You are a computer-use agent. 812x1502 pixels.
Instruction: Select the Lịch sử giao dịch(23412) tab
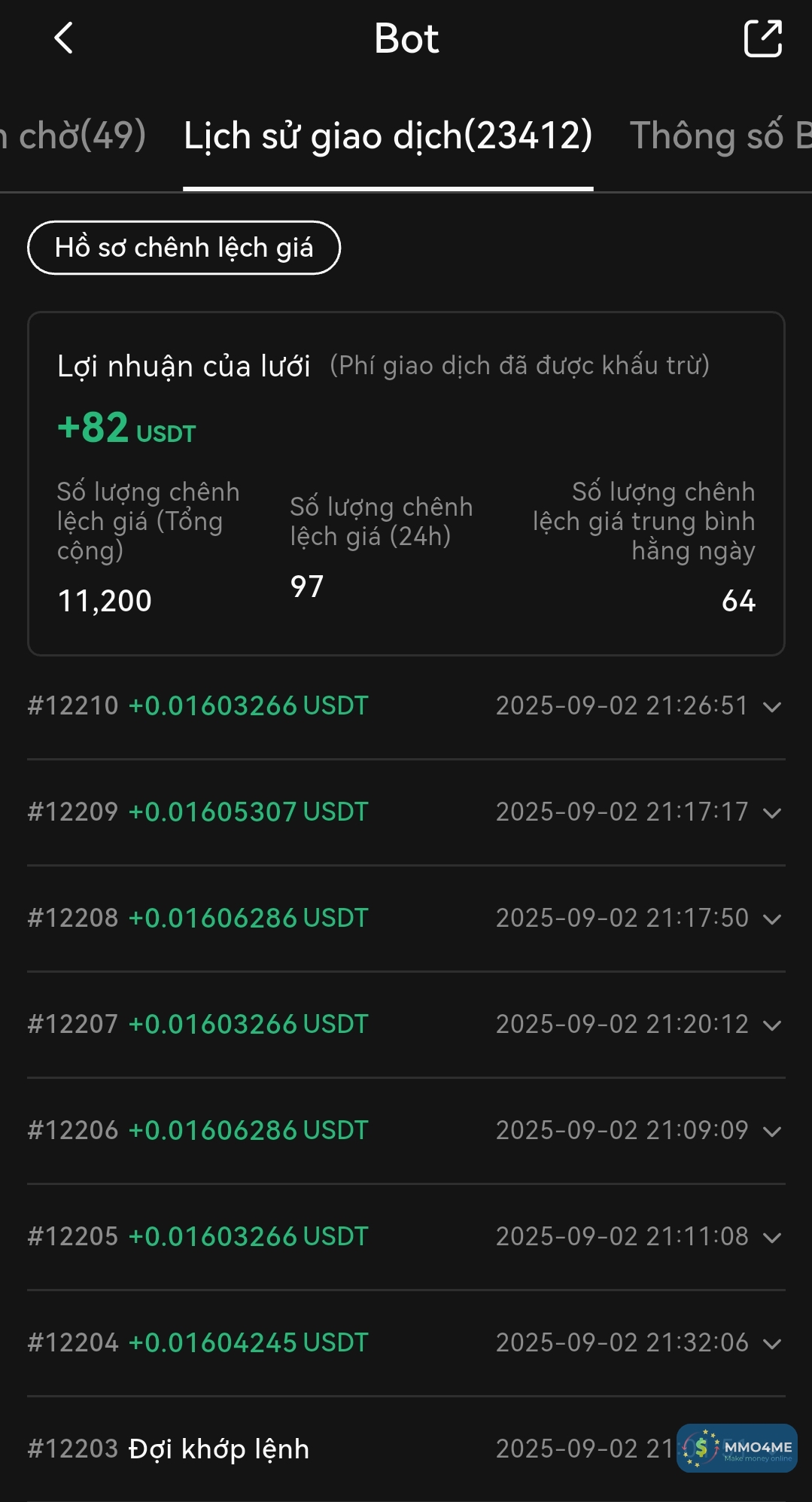pos(388,136)
